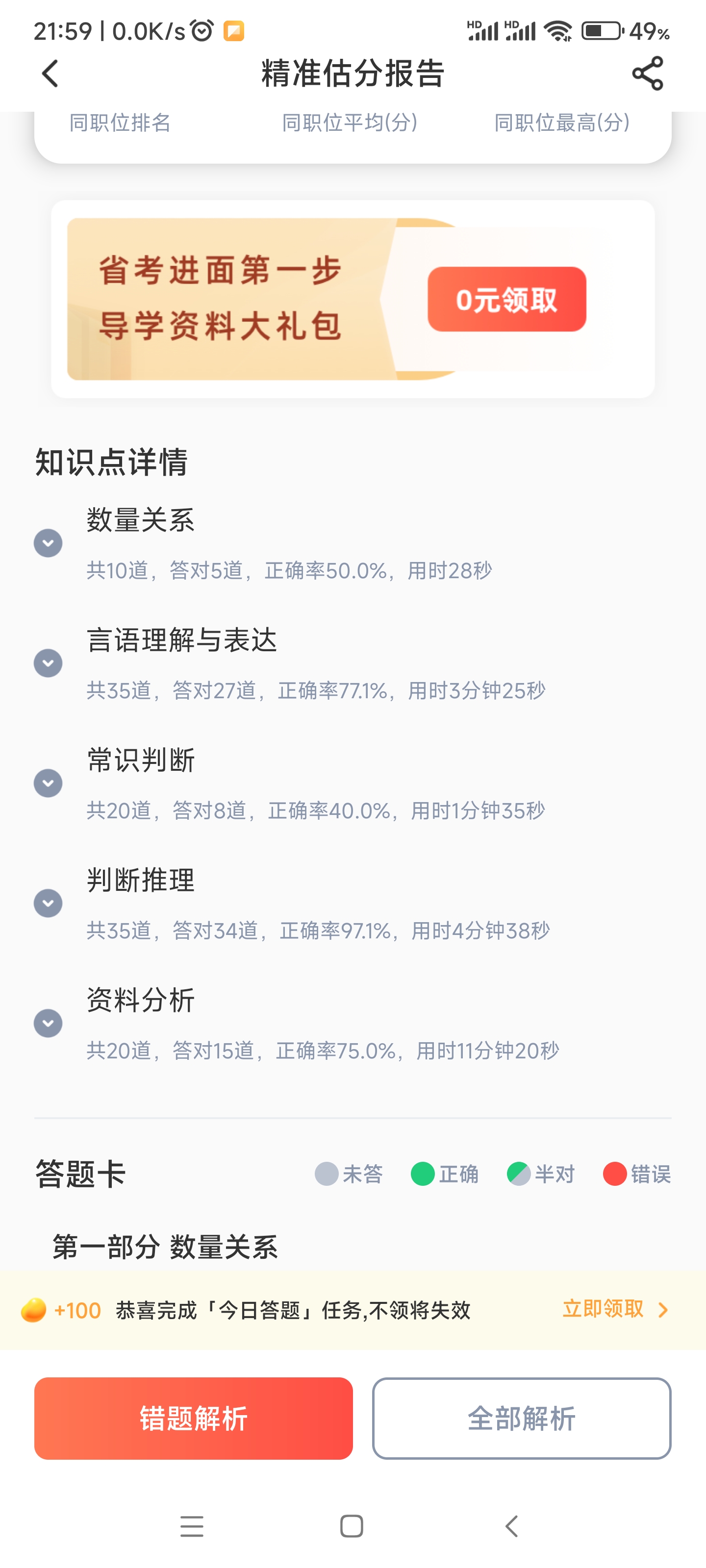Expand the 判断推理 knowledge point
Screen dimensions: 706x1568
click(x=48, y=903)
